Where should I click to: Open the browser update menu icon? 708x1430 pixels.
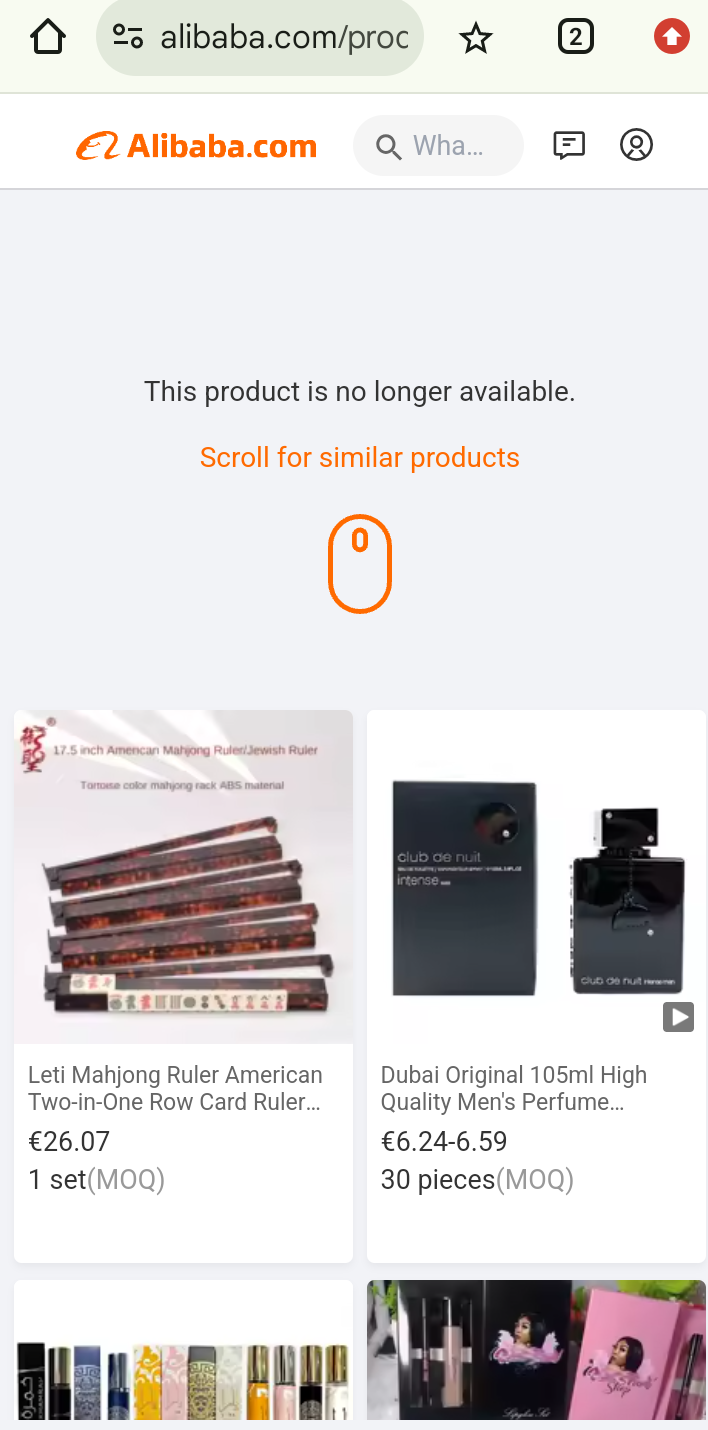671,38
